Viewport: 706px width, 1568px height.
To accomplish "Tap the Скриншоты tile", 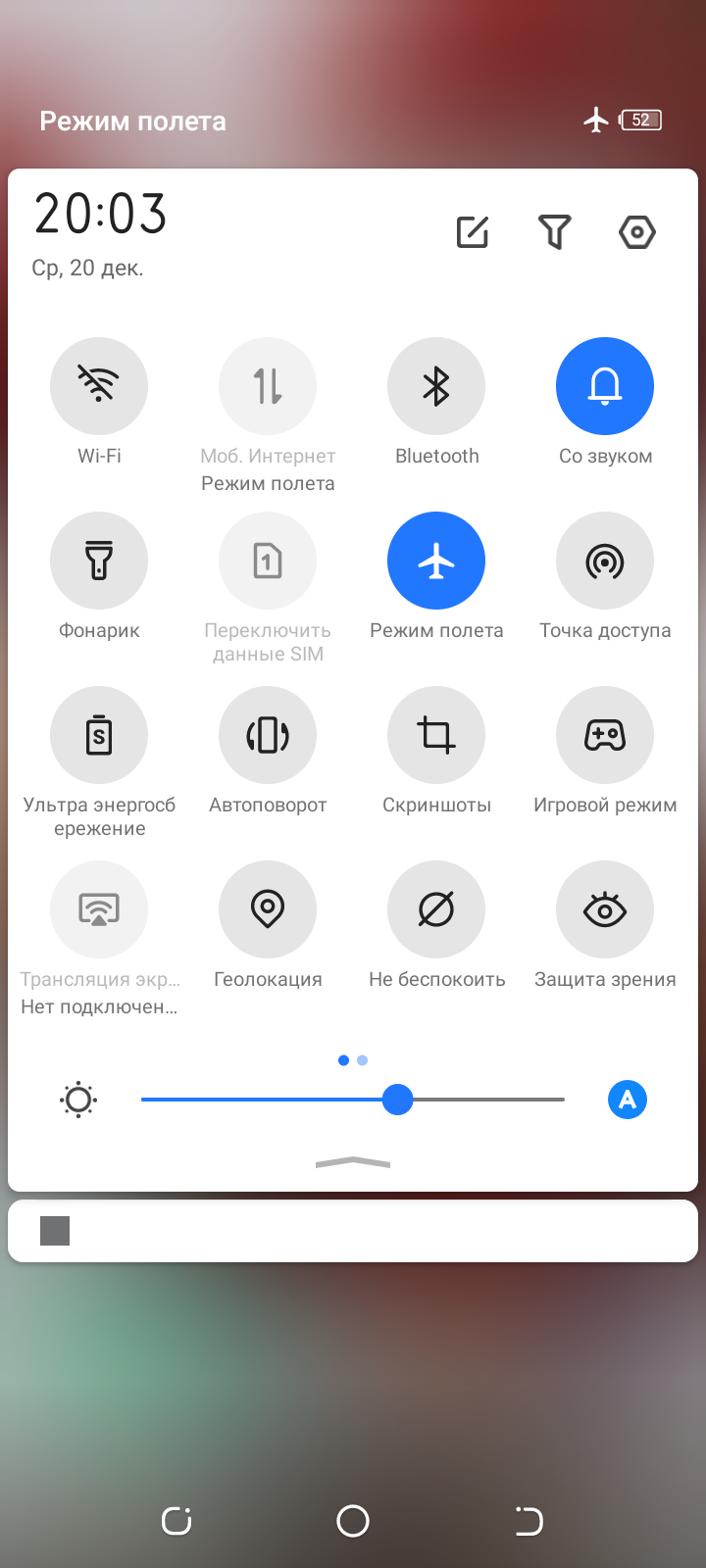I will (436, 735).
